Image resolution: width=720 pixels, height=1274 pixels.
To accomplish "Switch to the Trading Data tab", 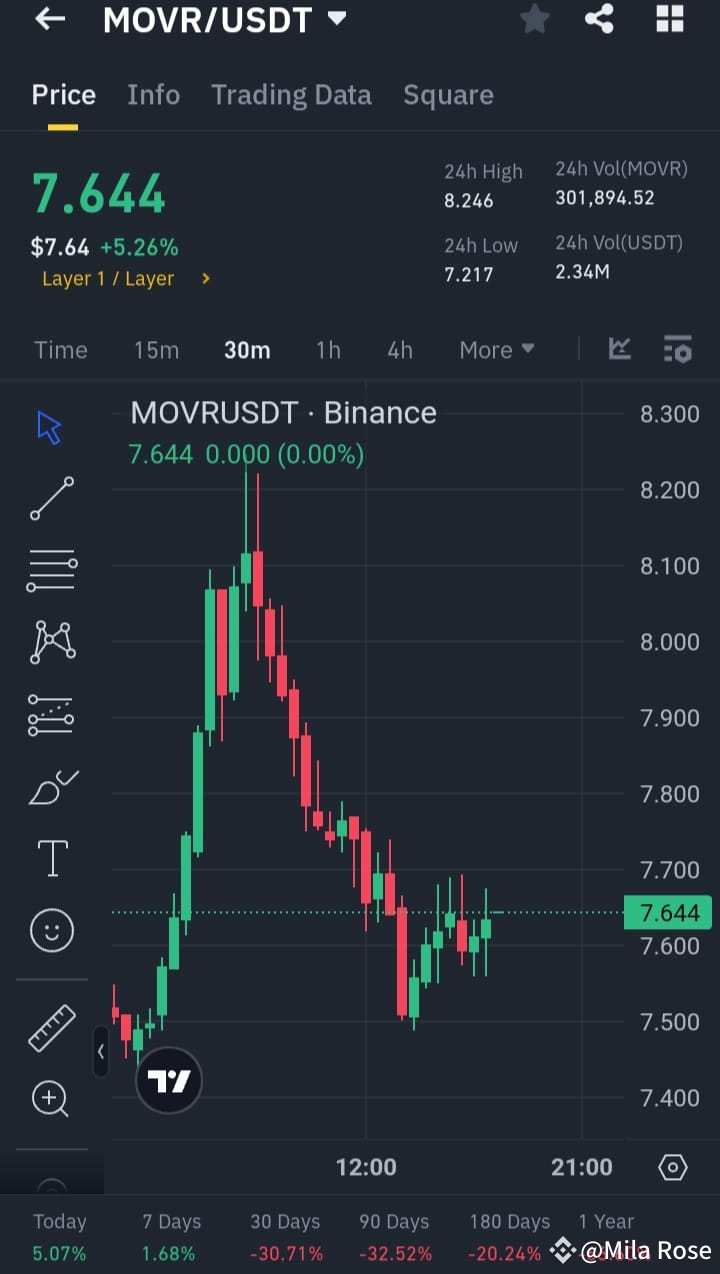I will click(291, 94).
